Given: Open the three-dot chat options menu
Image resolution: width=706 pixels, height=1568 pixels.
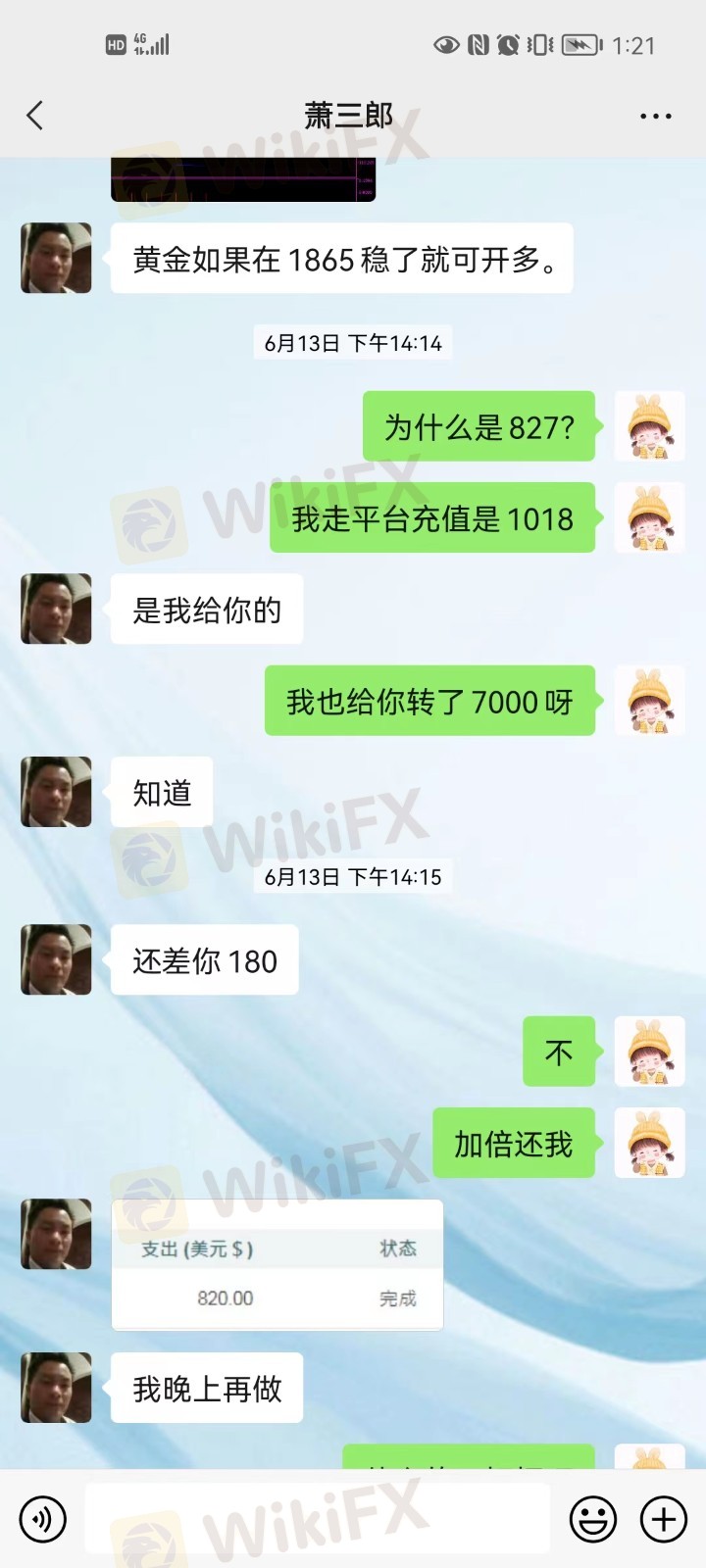Looking at the screenshot, I should (x=655, y=116).
